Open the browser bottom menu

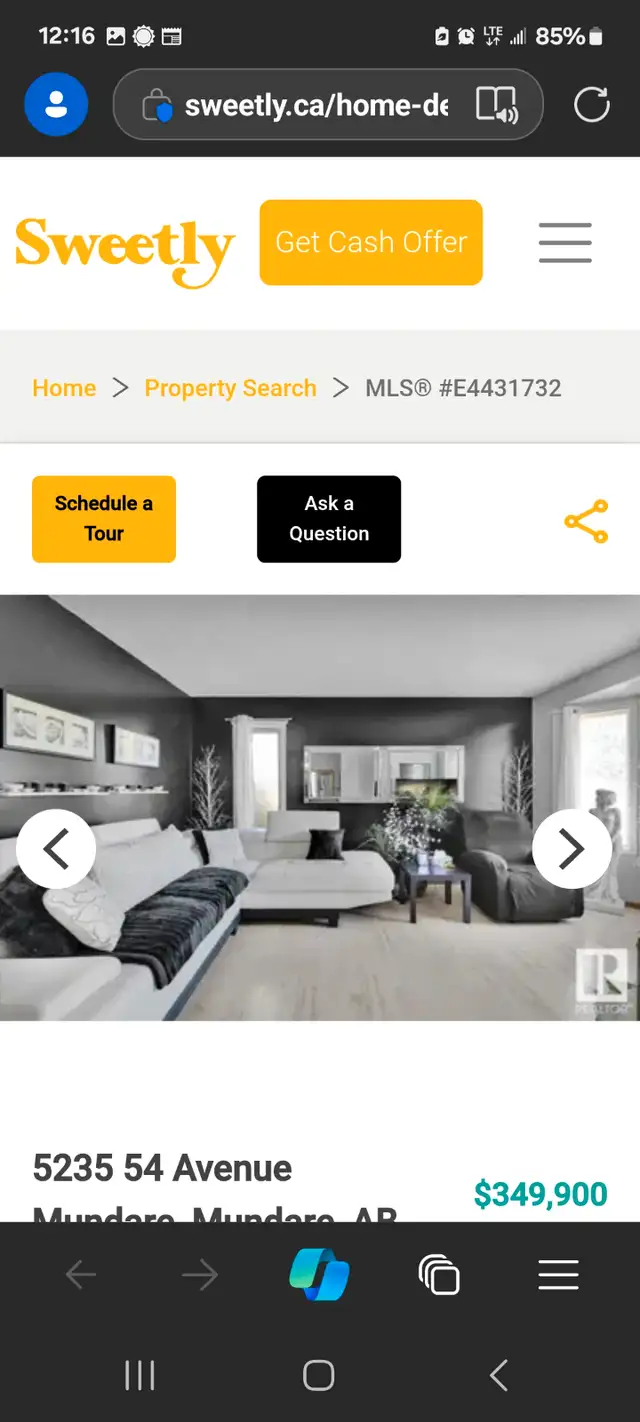coord(558,1275)
